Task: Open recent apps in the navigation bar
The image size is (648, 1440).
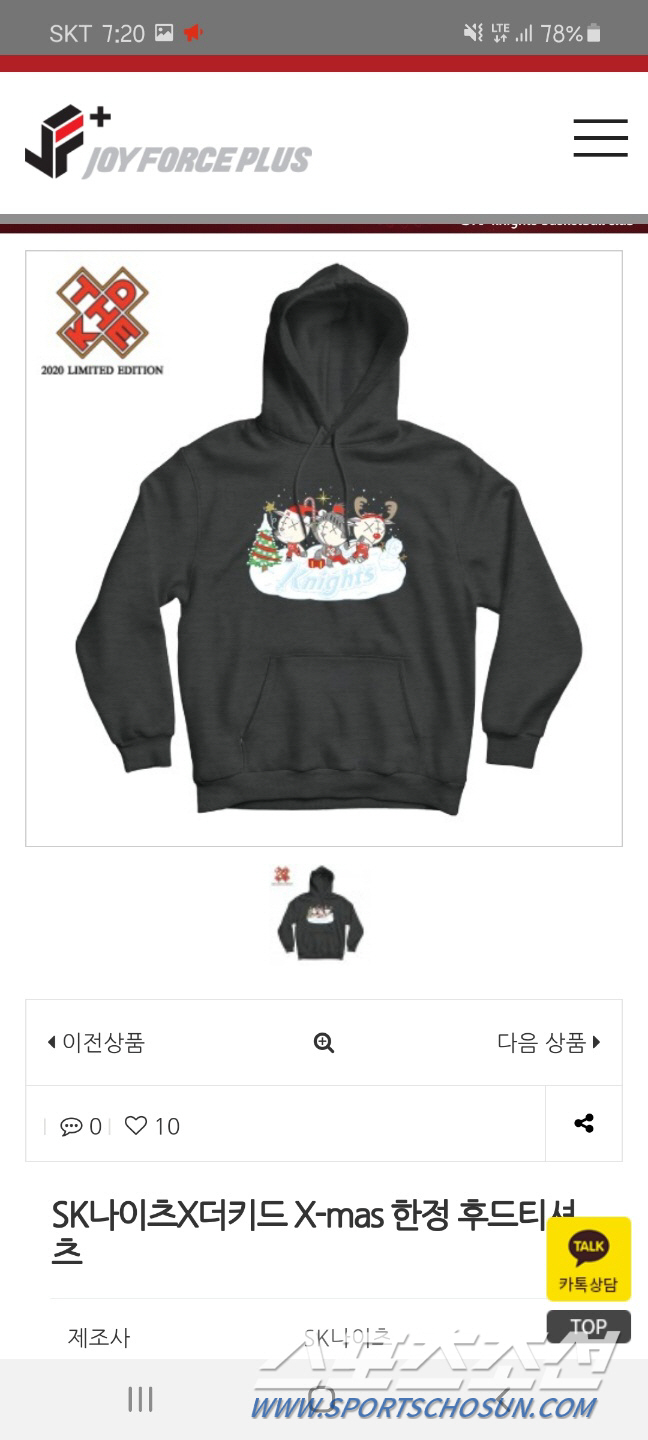Action: tap(140, 1399)
